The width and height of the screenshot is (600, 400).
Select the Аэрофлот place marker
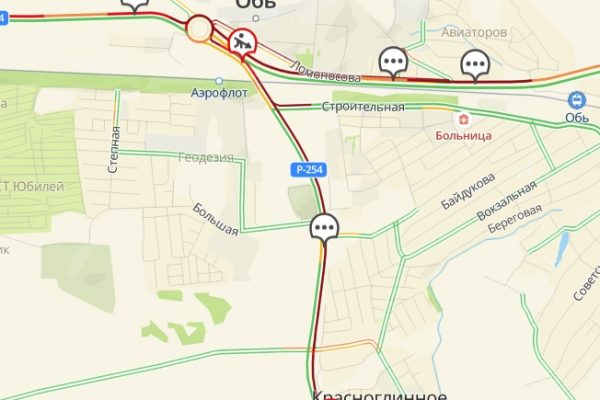219,79
